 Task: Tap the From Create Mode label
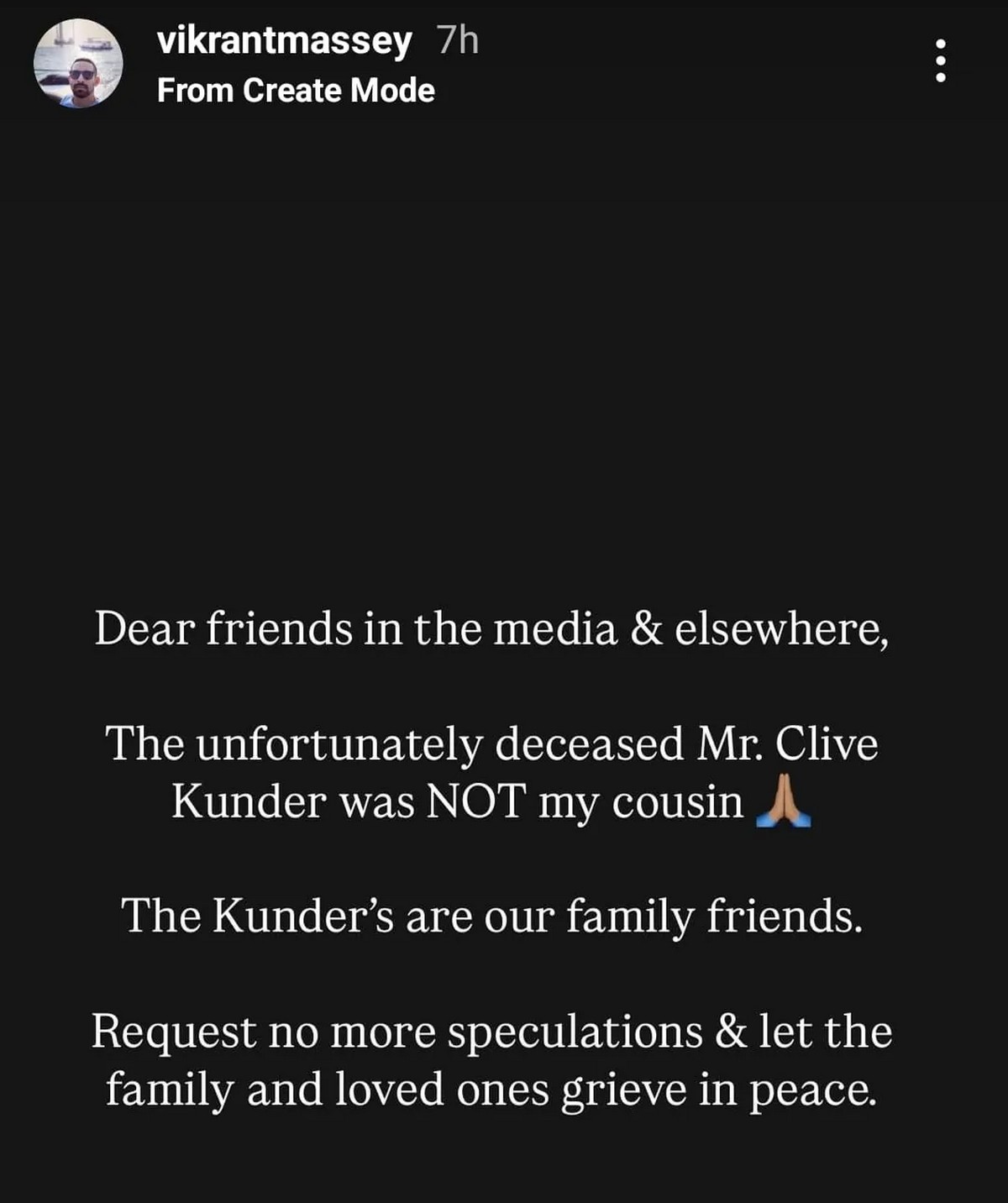296,91
